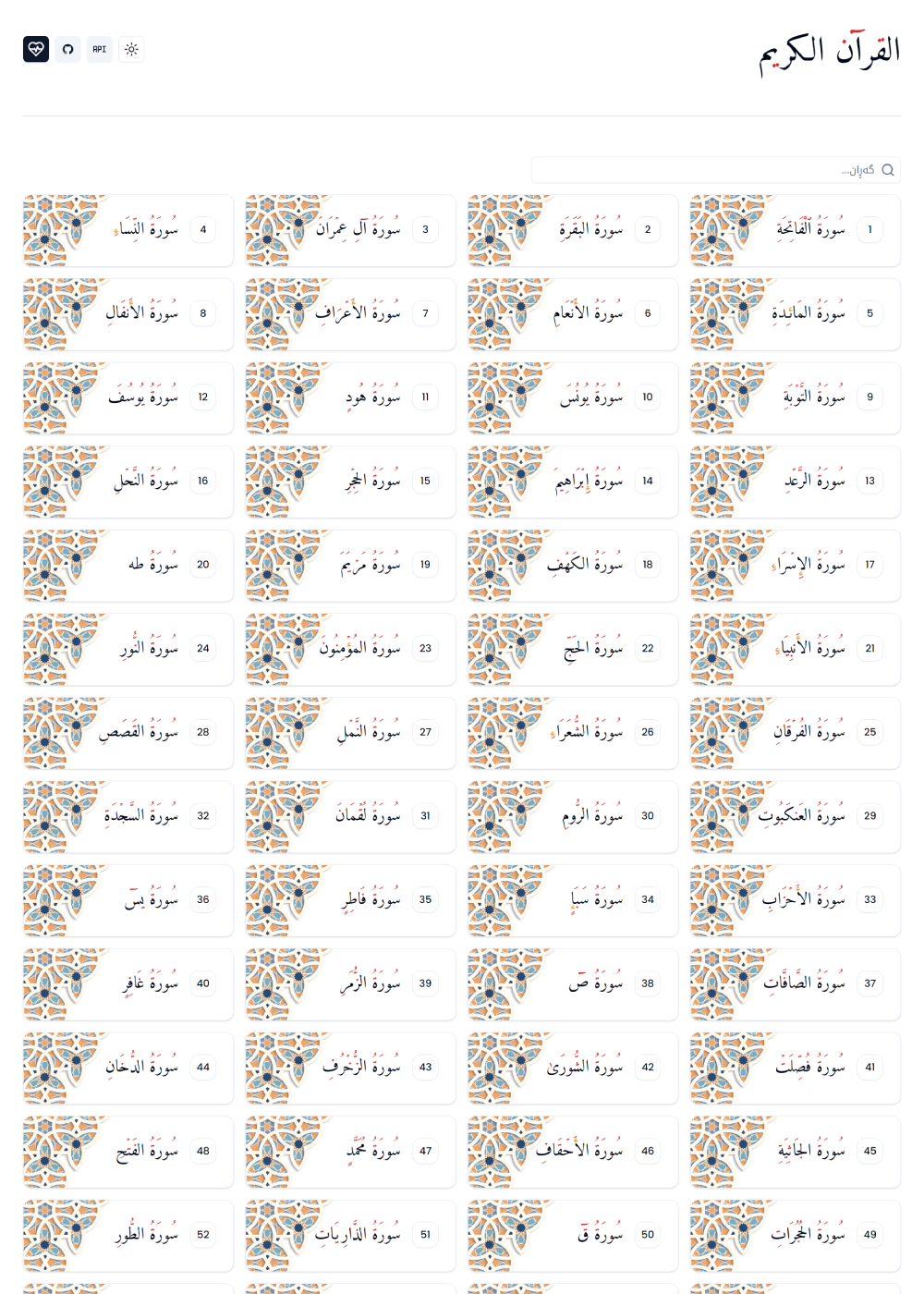The image size is (924, 1294).
Task: Click the search magnifier icon
Action: coord(888,170)
